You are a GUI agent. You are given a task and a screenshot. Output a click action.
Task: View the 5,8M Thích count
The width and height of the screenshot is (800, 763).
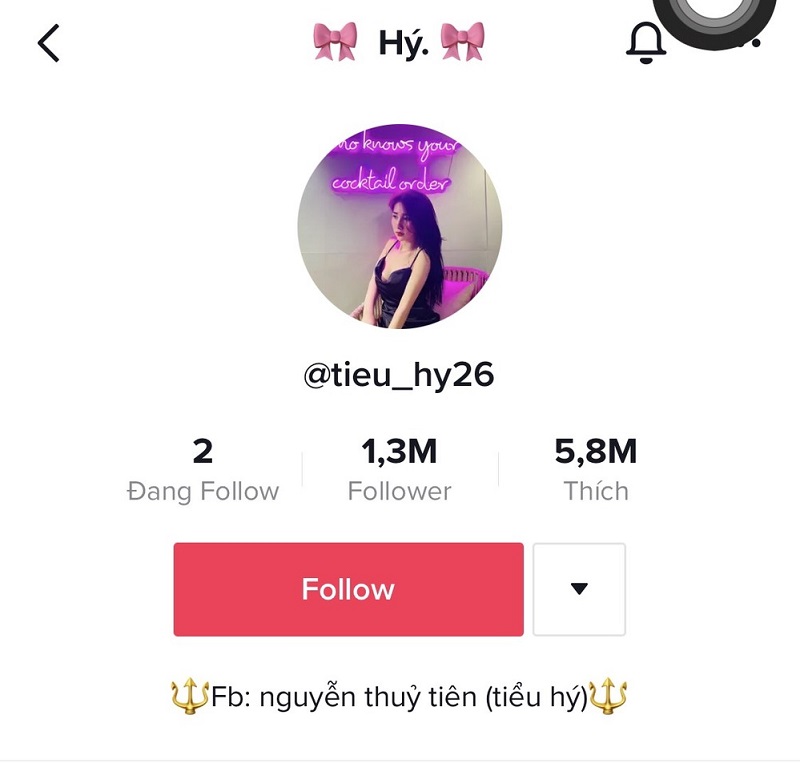596,469
